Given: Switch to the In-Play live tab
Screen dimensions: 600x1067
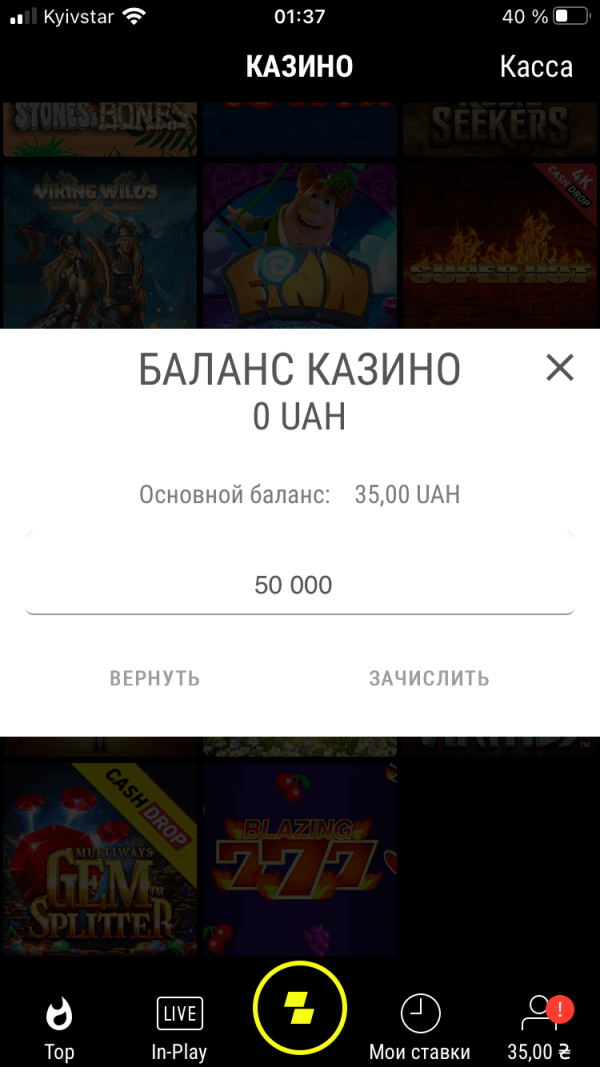Looking at the screenshot, I should tap(179, 1028).
